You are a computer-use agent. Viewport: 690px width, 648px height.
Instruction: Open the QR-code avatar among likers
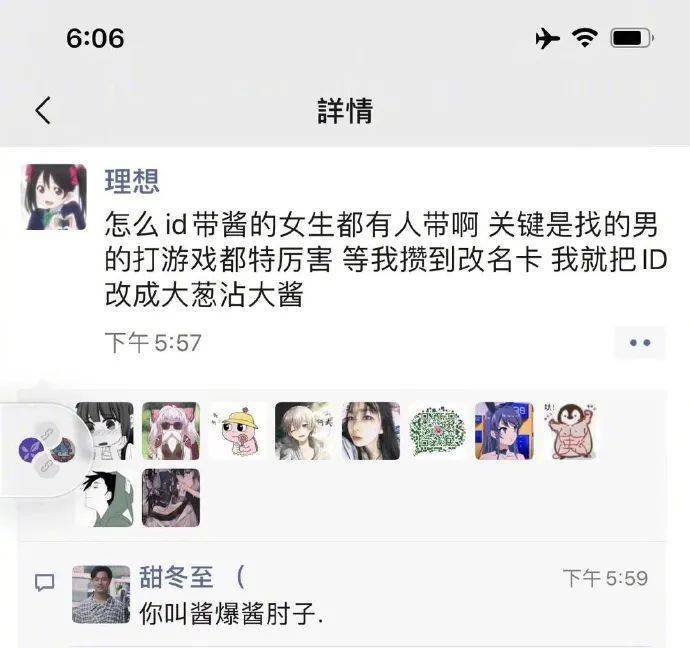[438, 431]
